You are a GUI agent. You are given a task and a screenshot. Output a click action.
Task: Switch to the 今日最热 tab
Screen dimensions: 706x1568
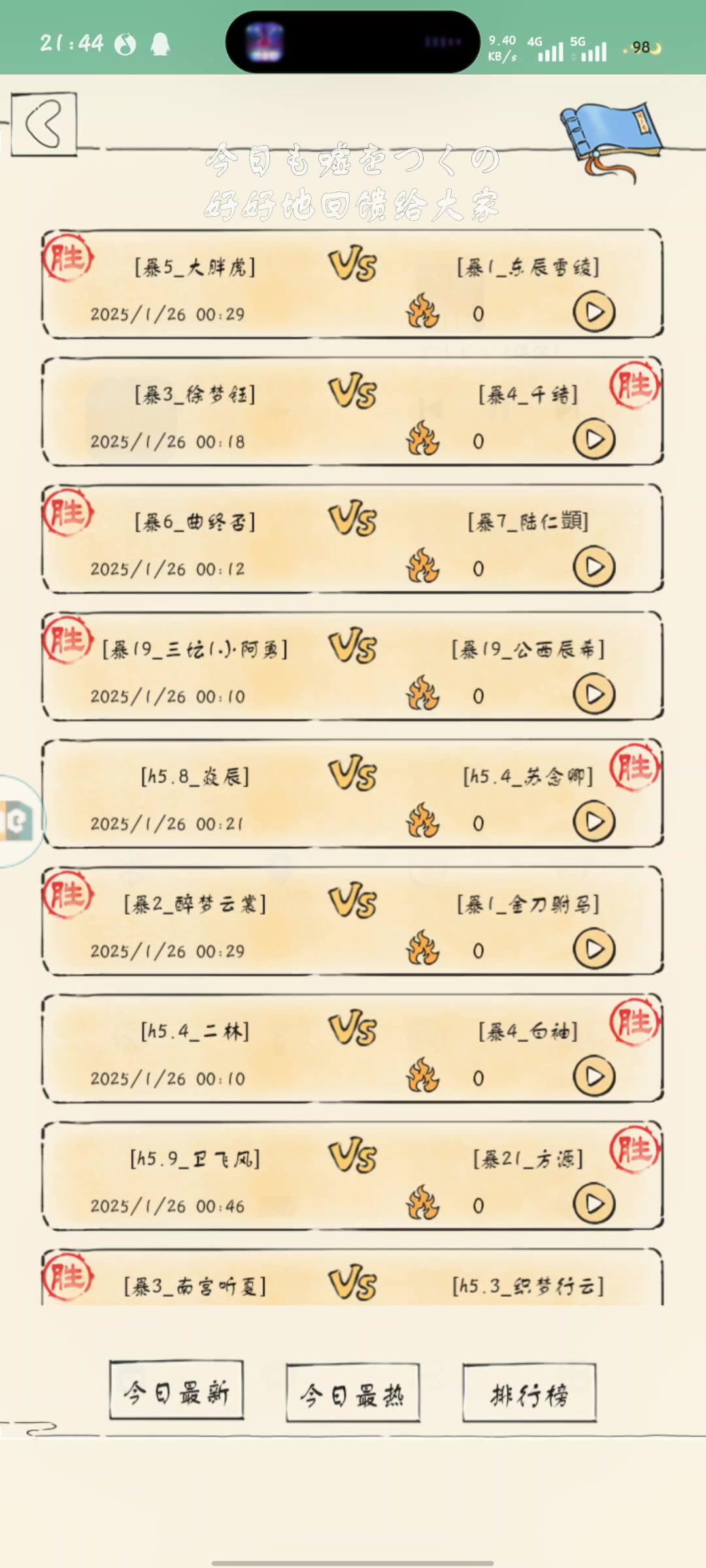353,1394
